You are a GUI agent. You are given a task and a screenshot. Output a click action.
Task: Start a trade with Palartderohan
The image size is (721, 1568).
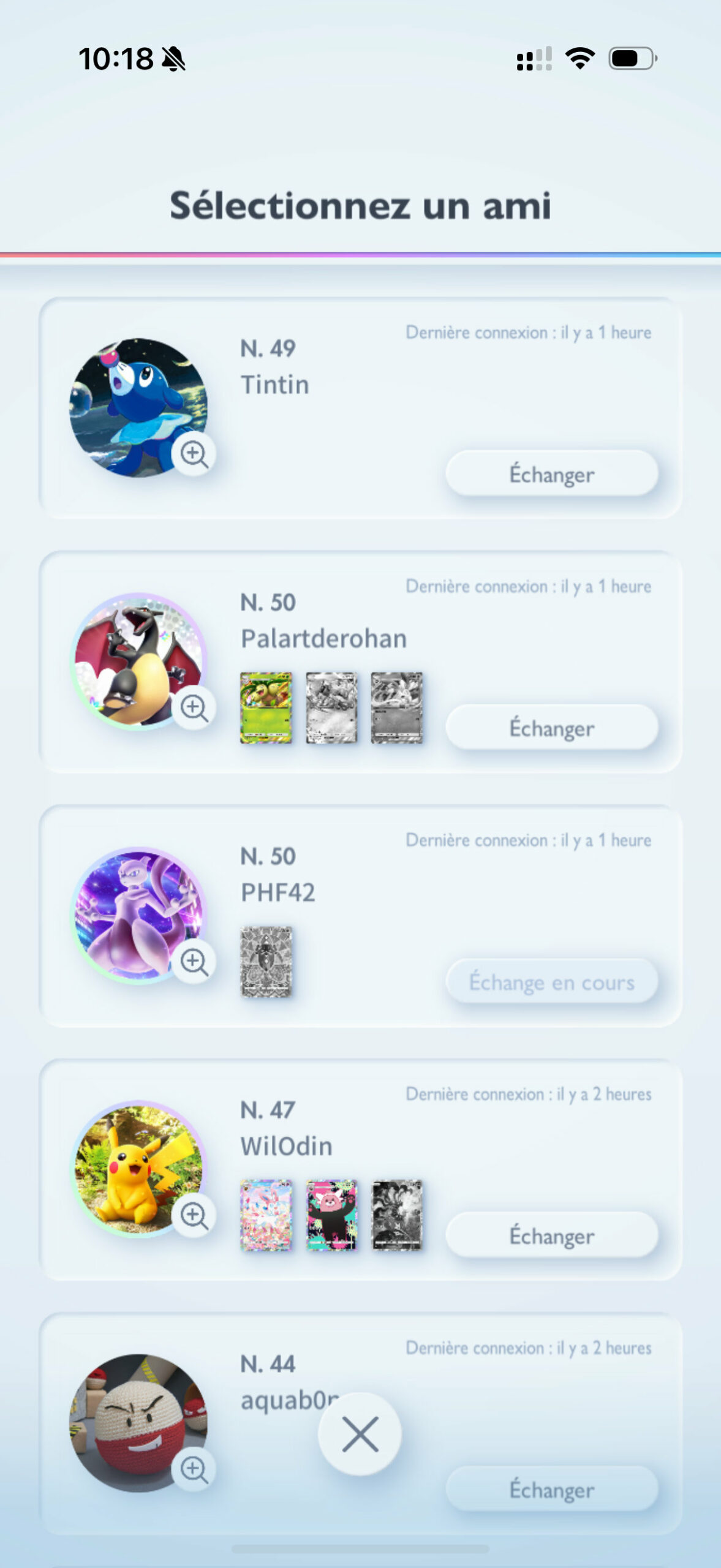[552, 728]
